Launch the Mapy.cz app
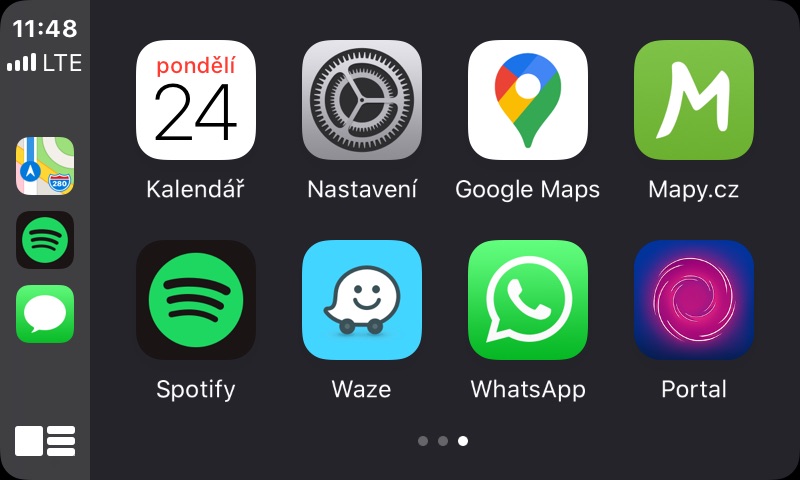The width and height of the screenshot is (800, 480). click(x=694, y=100)
